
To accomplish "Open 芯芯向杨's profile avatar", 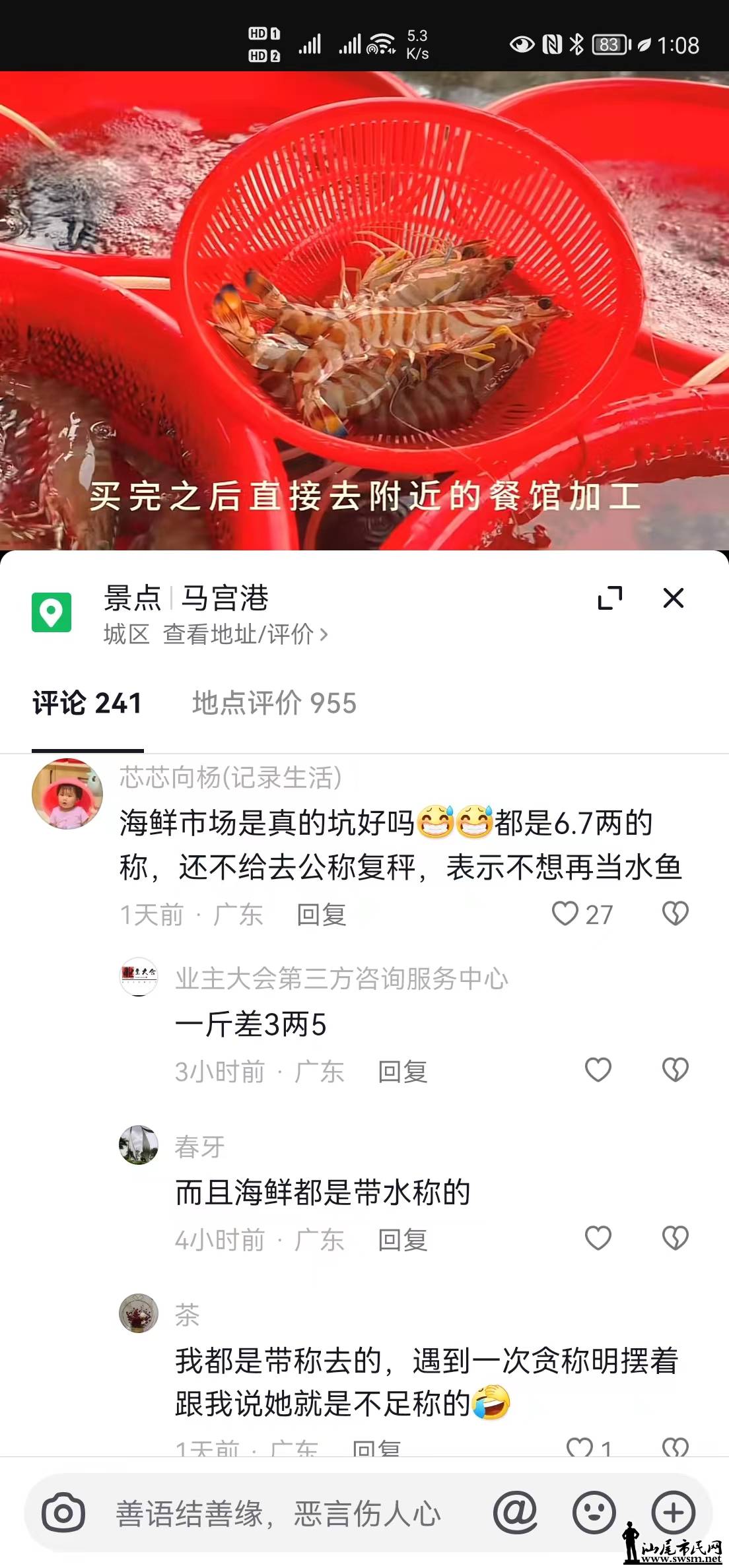I will click(x=67, y=794).
